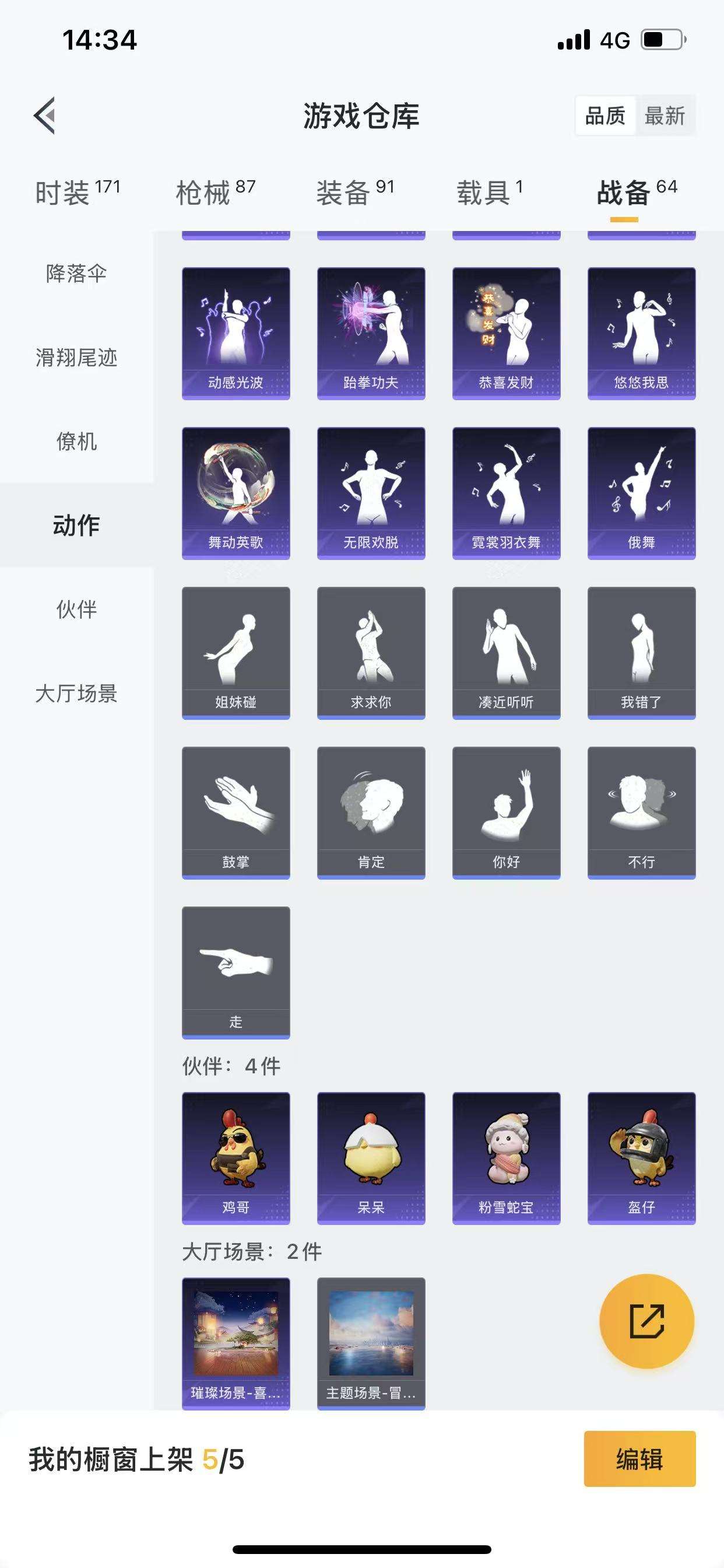724x1568 pixels.
Task: Jump to the 僚机 section
Action: coord(77,442)
